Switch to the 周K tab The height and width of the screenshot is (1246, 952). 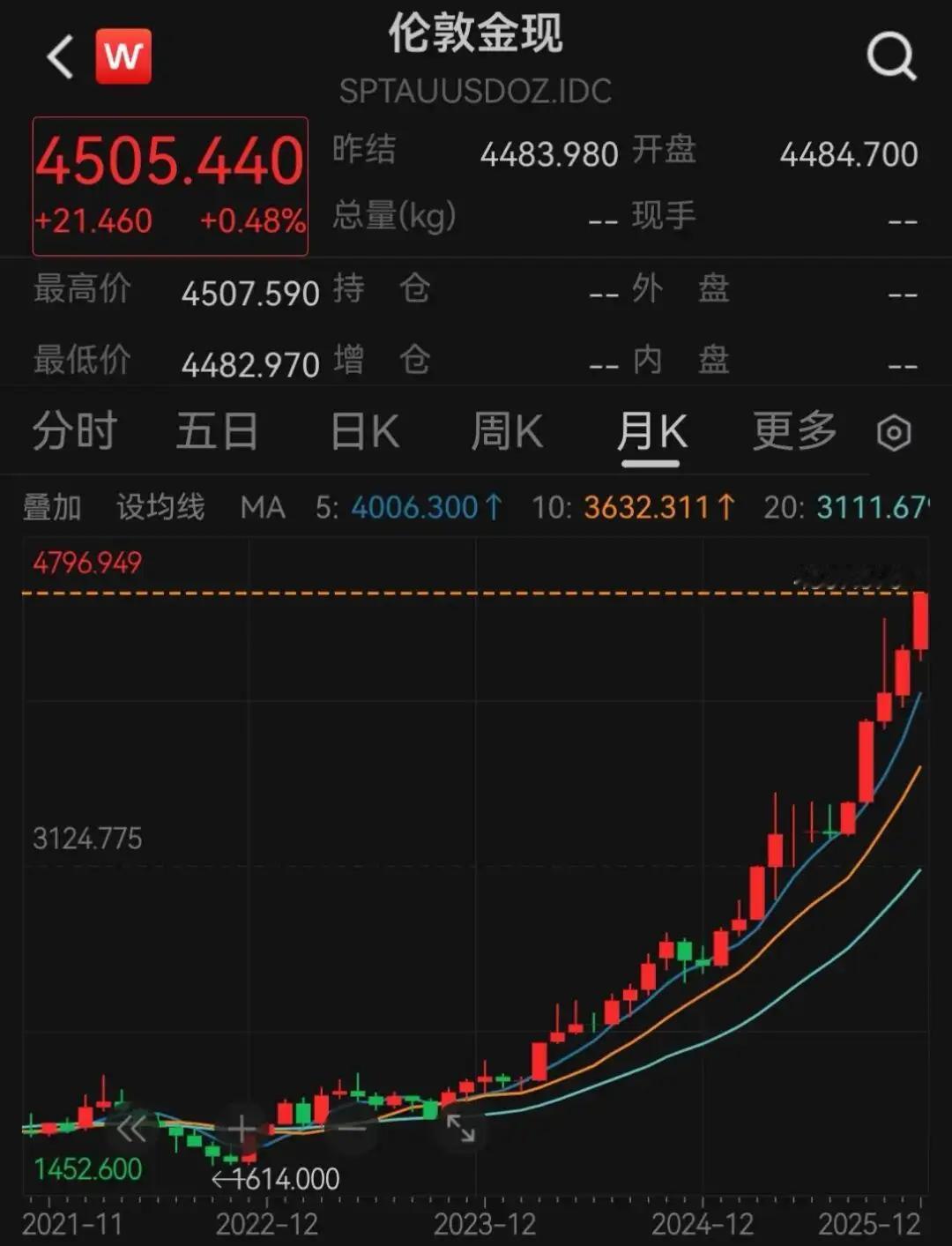point(507,432)
